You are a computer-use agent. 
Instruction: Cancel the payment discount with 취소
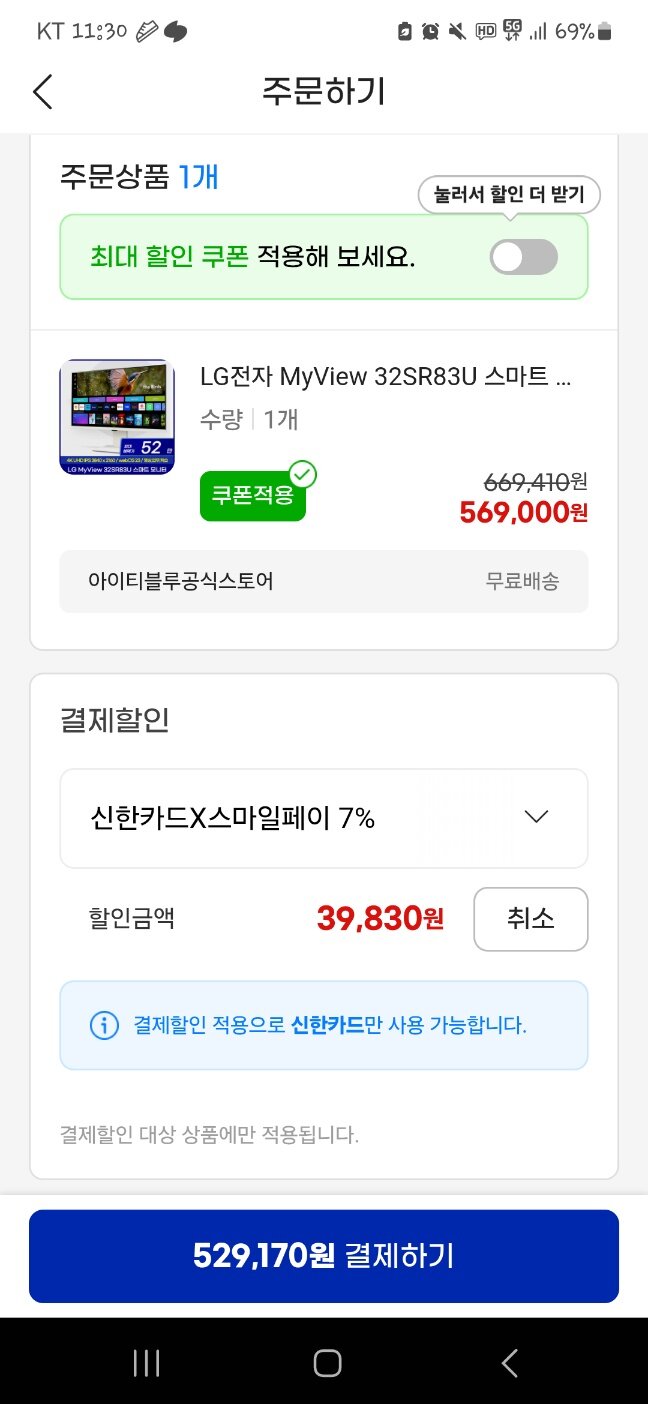click(530, 918)
